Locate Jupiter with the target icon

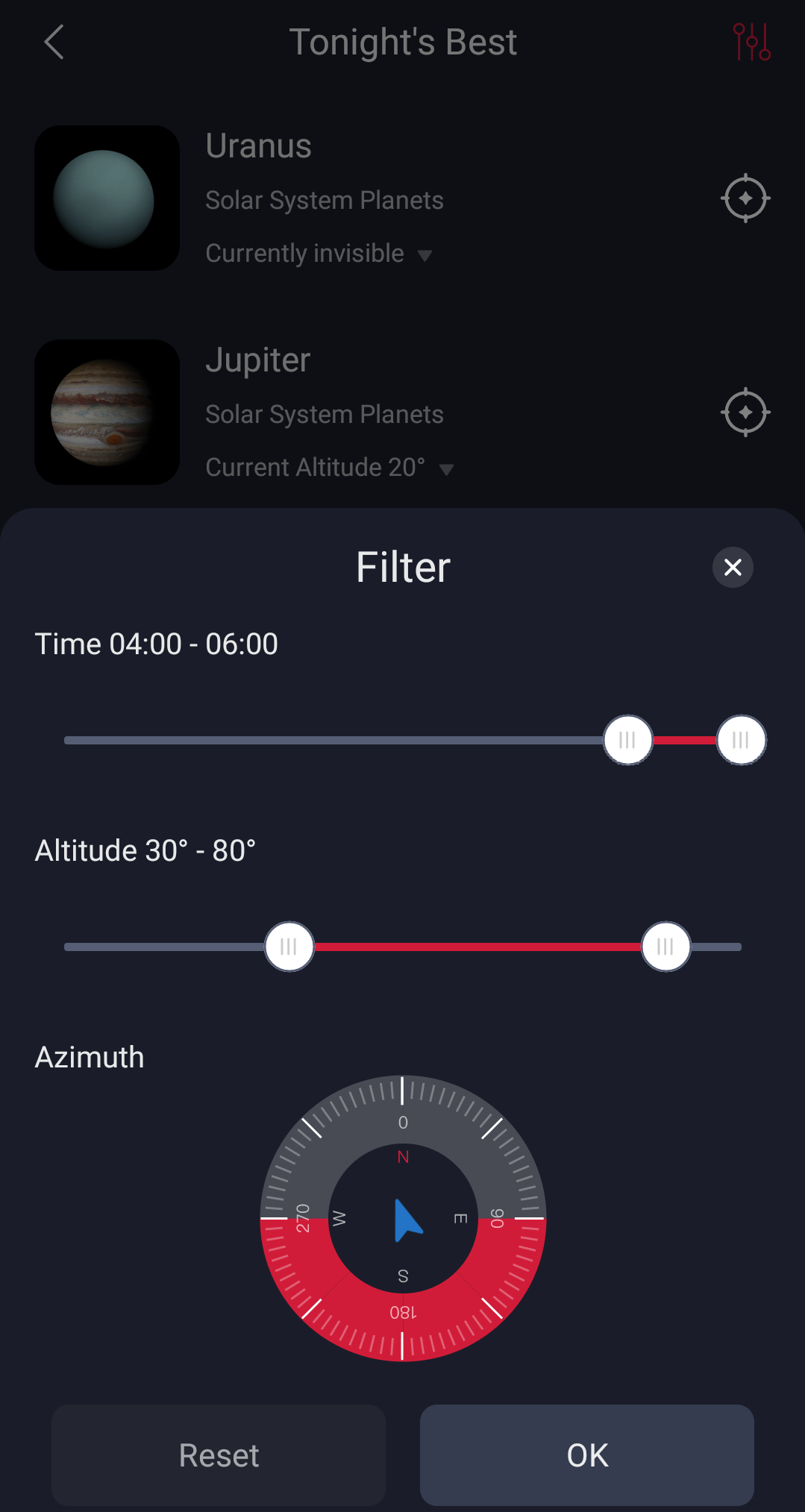(745, 412)
